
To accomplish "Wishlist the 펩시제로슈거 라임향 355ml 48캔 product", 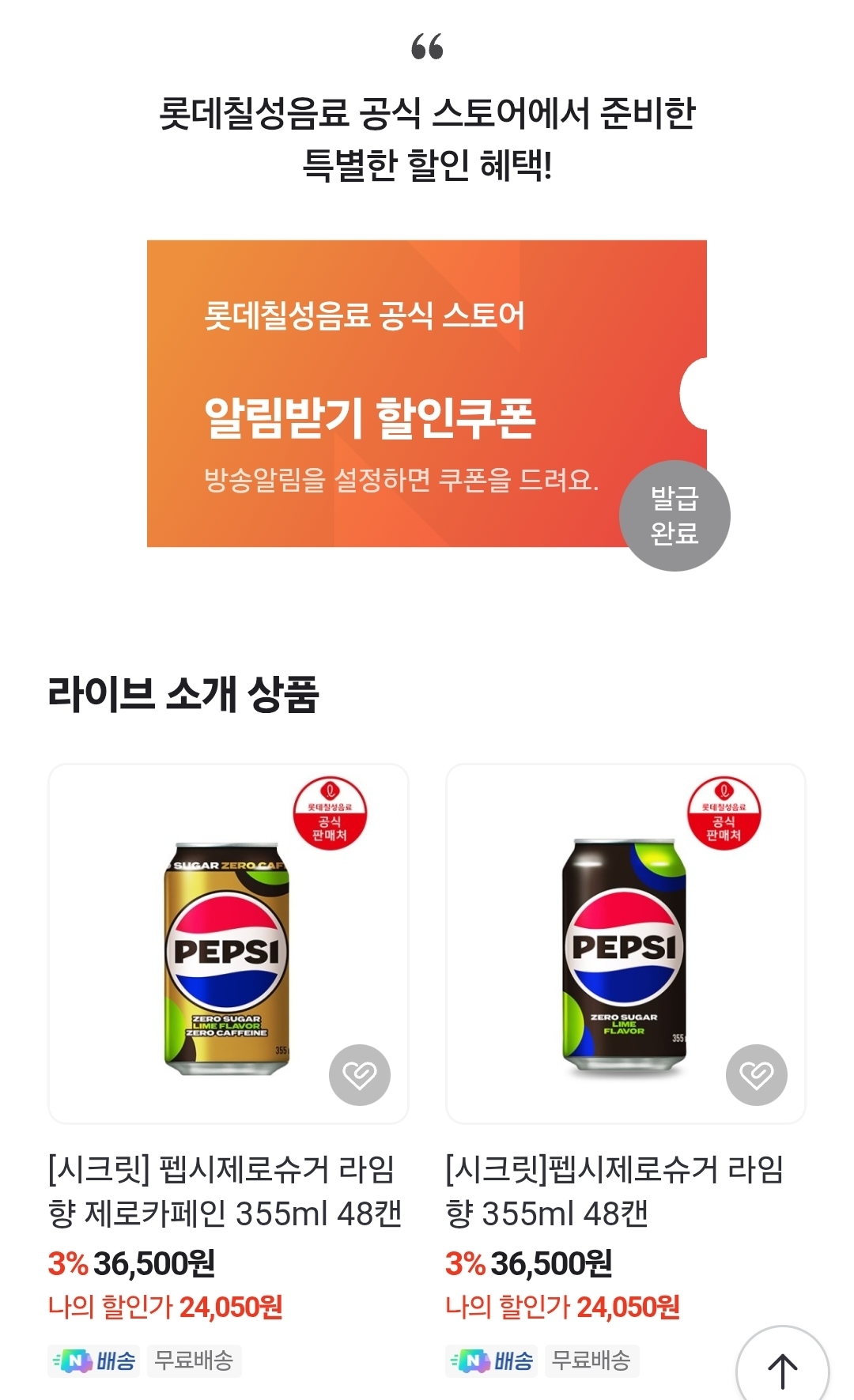I will pyautogui.click(x=757, y=1075).
